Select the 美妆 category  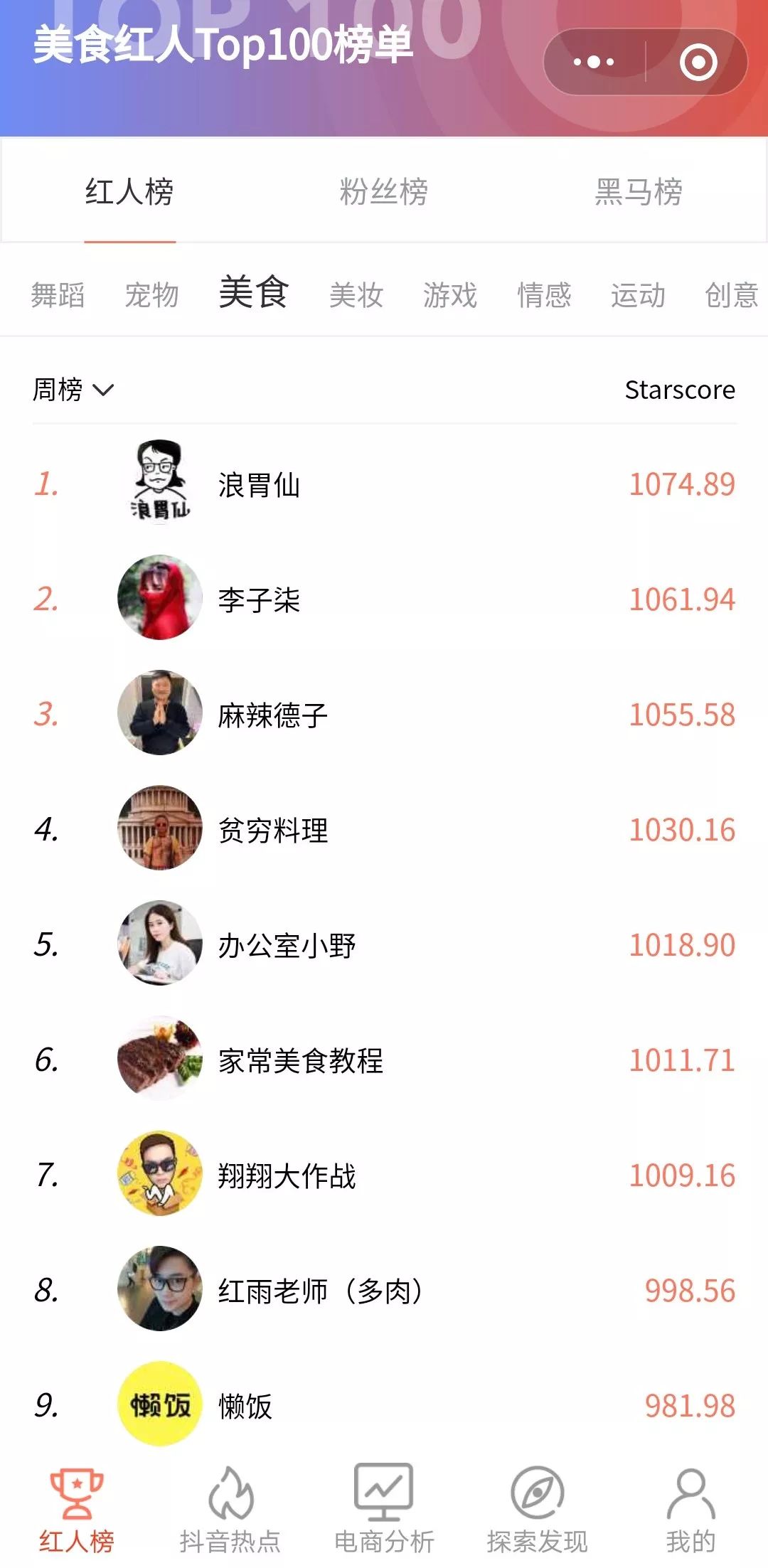[x=356, y=295]
